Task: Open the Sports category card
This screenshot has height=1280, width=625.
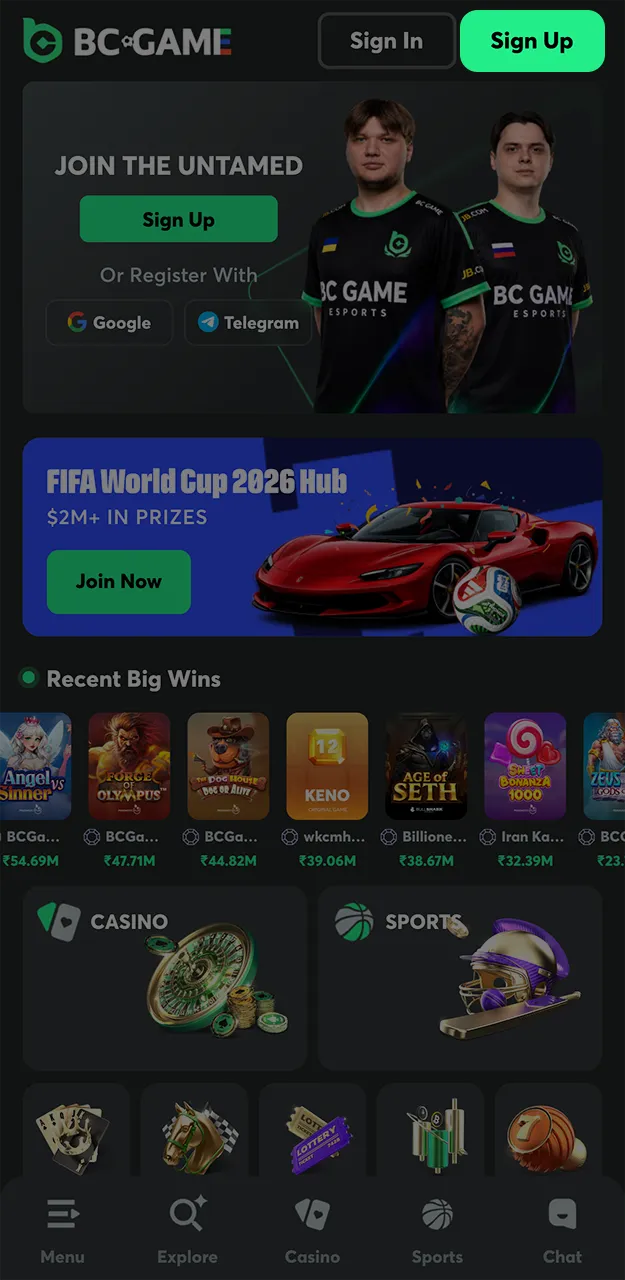Action: coord(460,978)
